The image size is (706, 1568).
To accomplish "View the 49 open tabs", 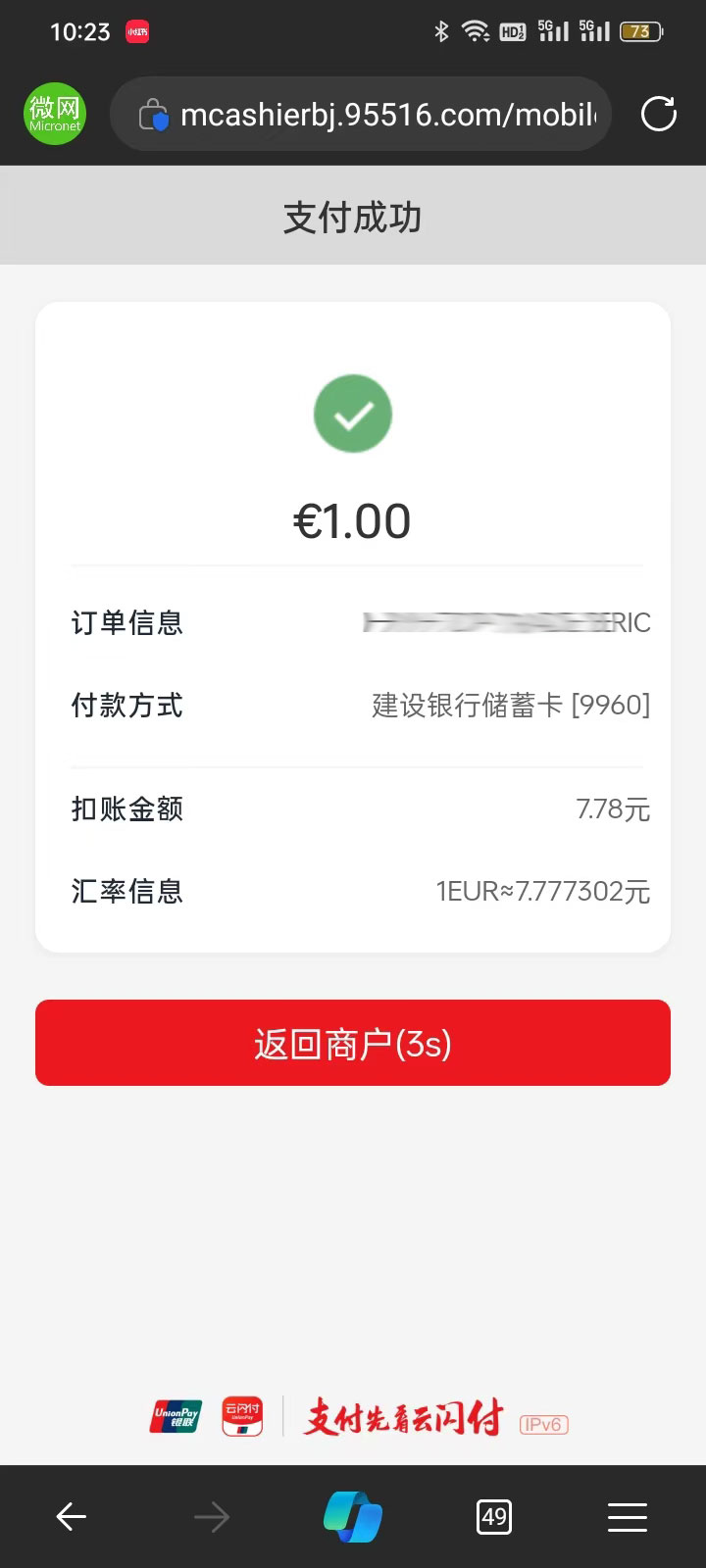I will [494, 1517].
